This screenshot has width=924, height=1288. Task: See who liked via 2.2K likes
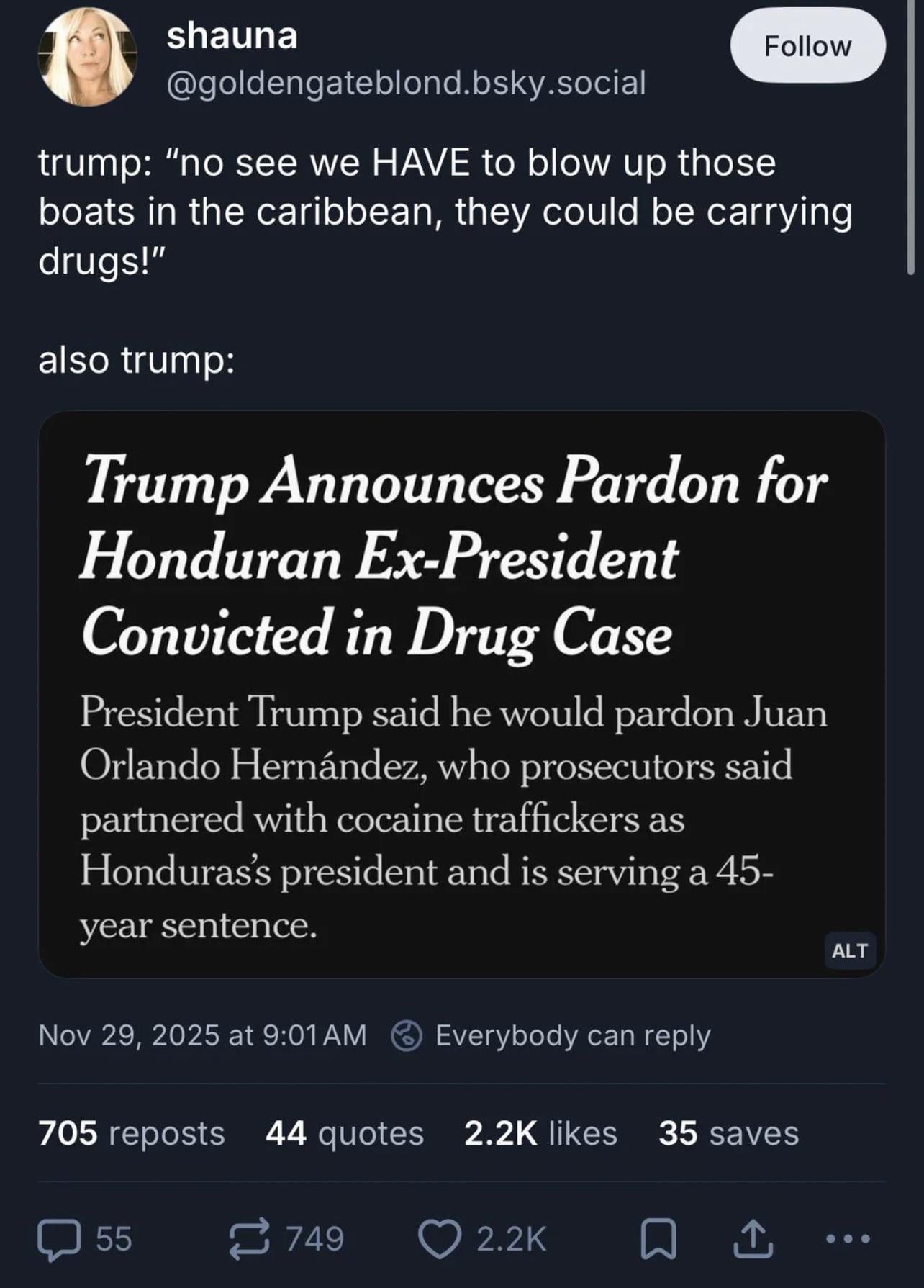(x=540, y=1132)
